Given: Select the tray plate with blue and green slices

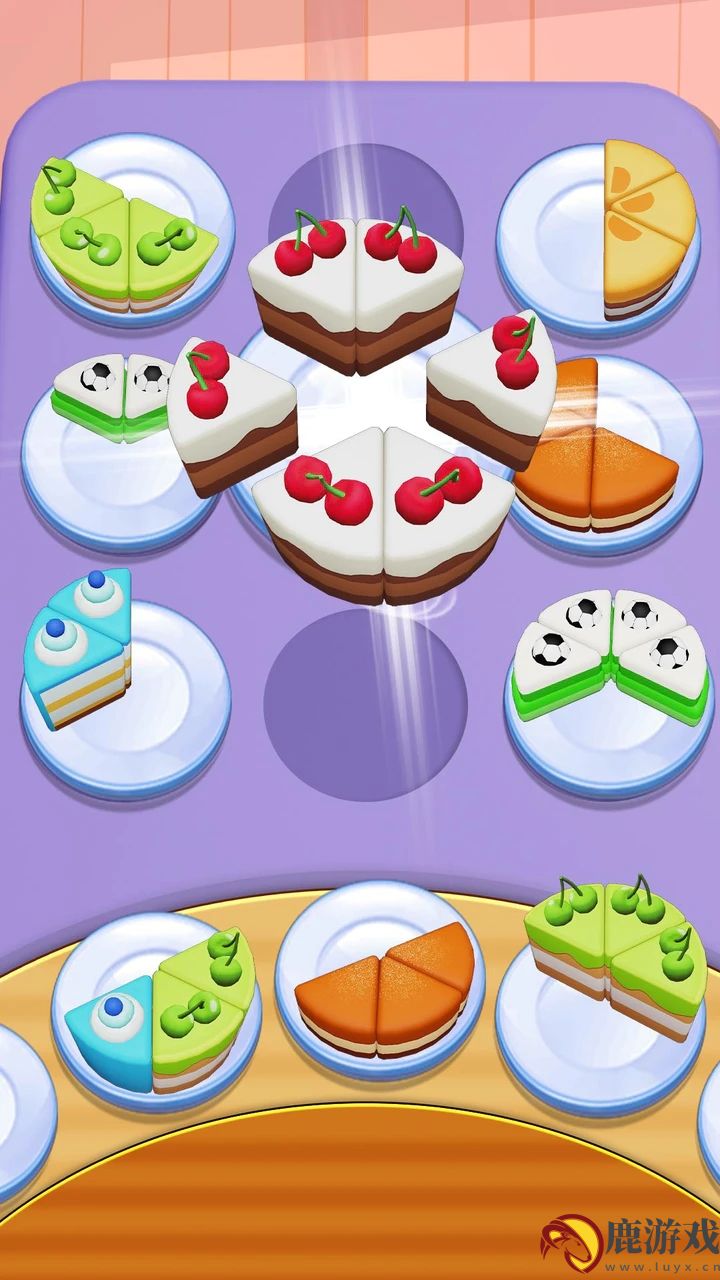Looking at the screenshot, I should (x=157, y=1010).
